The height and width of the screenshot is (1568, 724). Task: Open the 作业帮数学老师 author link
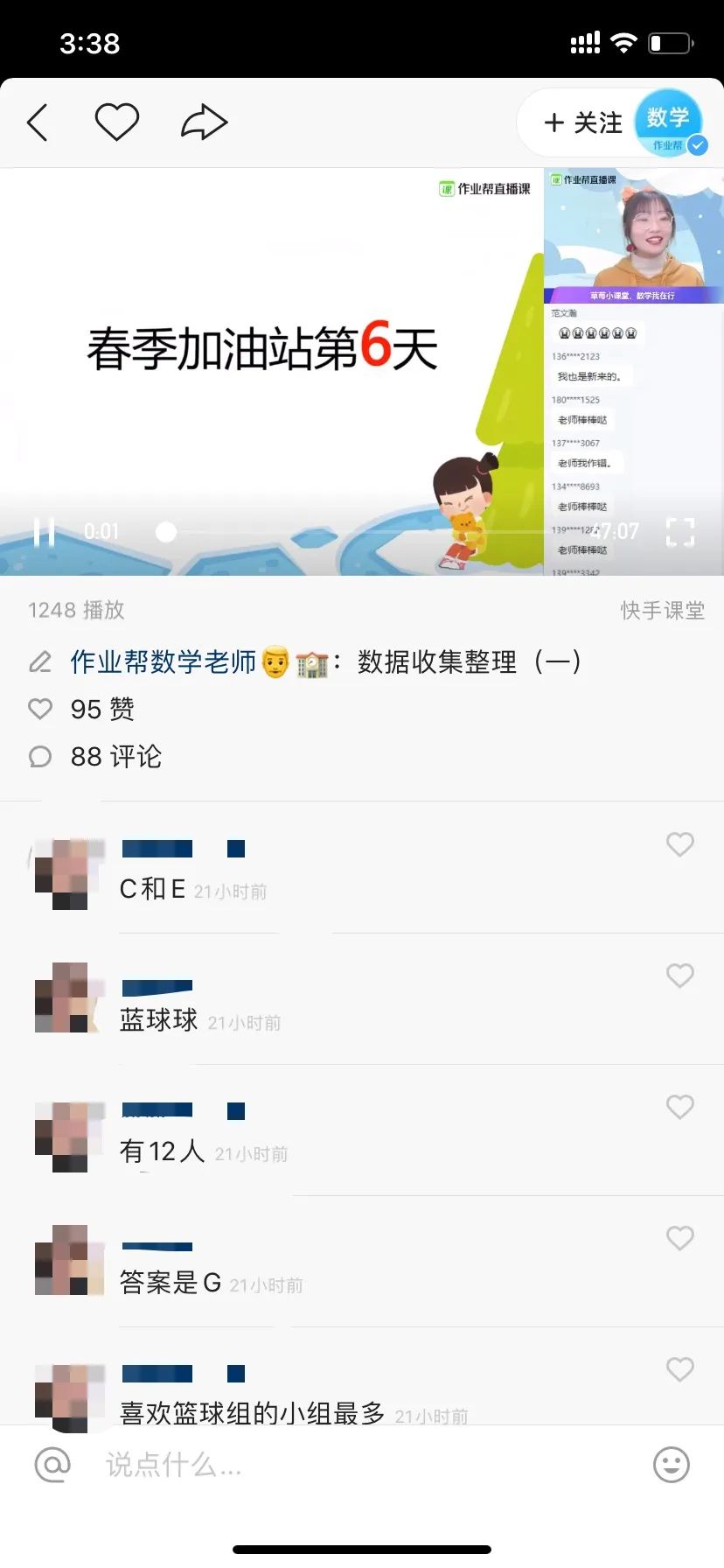point(164,662)
